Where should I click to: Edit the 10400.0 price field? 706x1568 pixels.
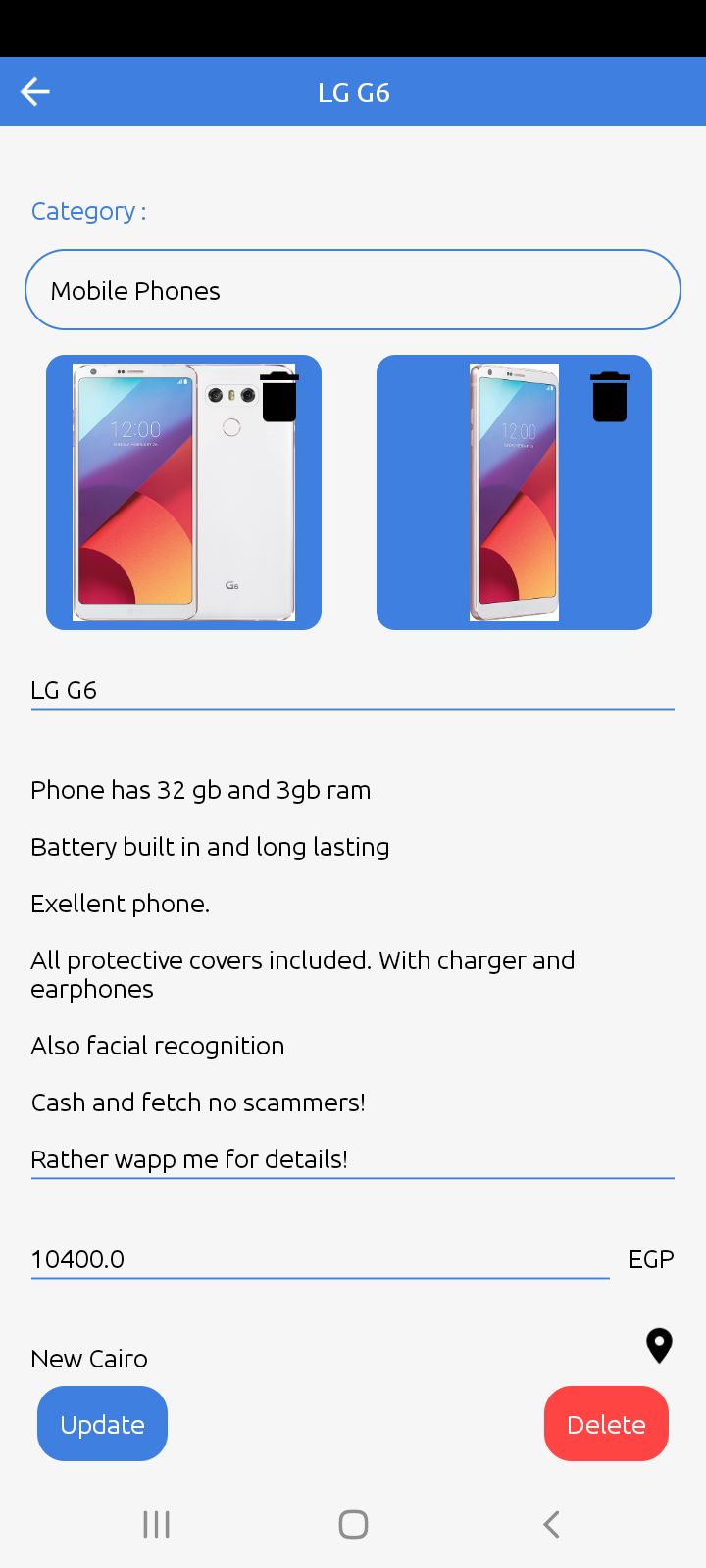point(321,1259)
